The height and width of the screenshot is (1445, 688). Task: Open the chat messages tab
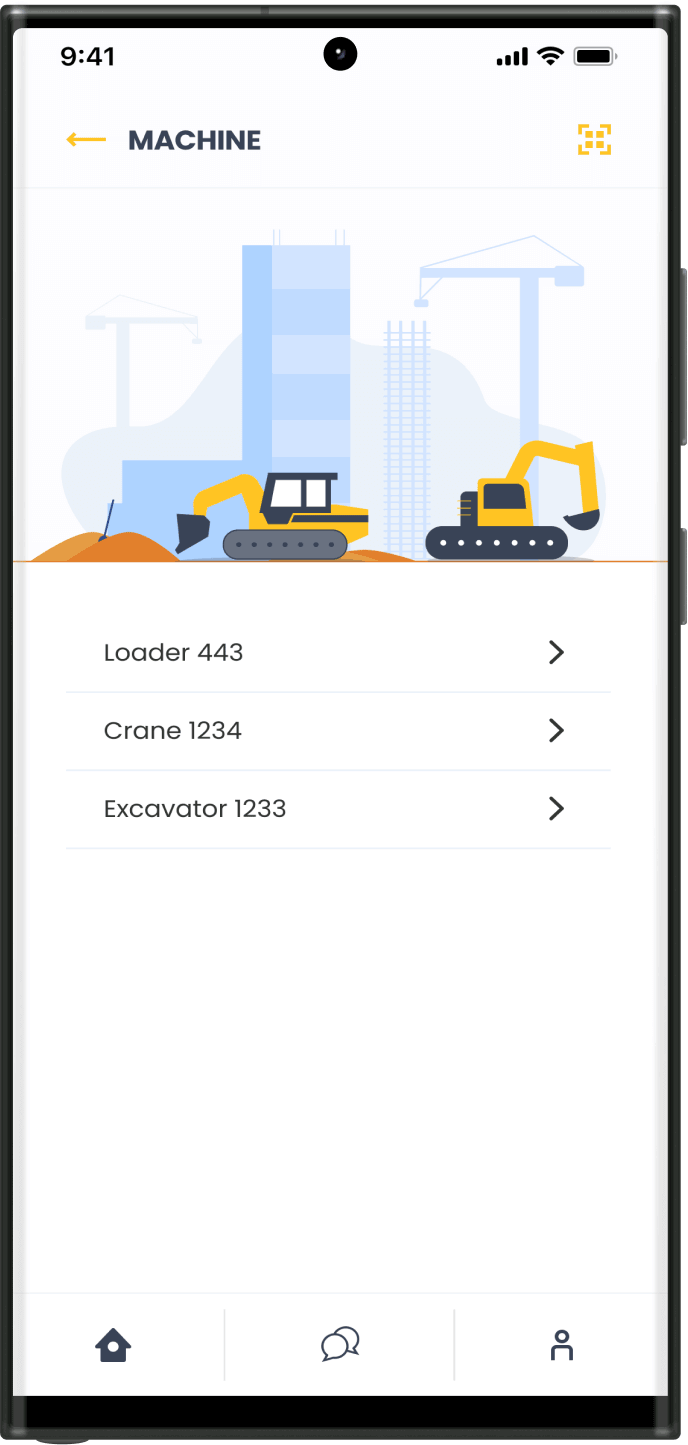(340, 1345)
